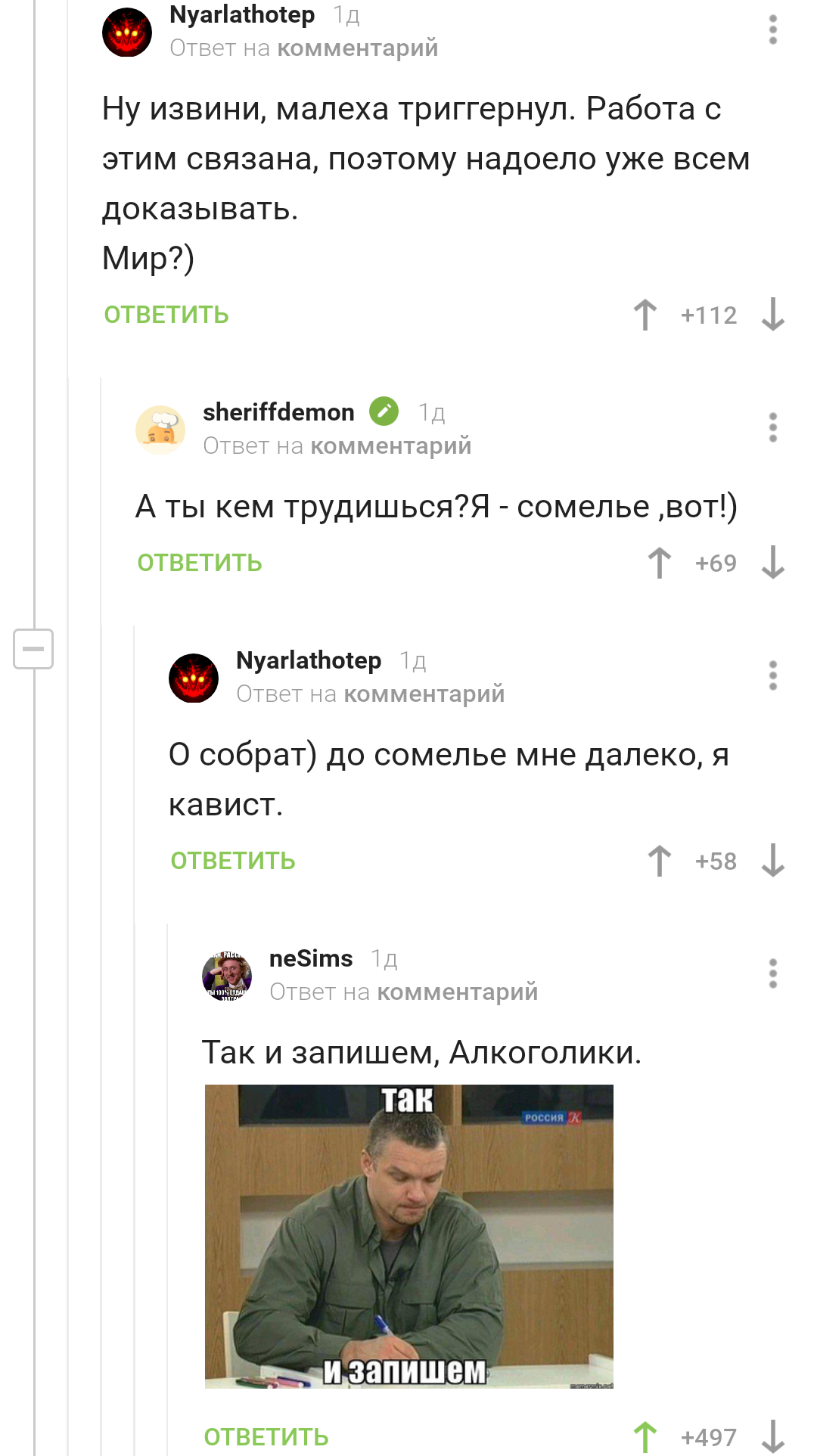The height and width of the screenshot is (1456, 817).
Task: Reply to neSims's comment
Action: (x=266, y=1437)
